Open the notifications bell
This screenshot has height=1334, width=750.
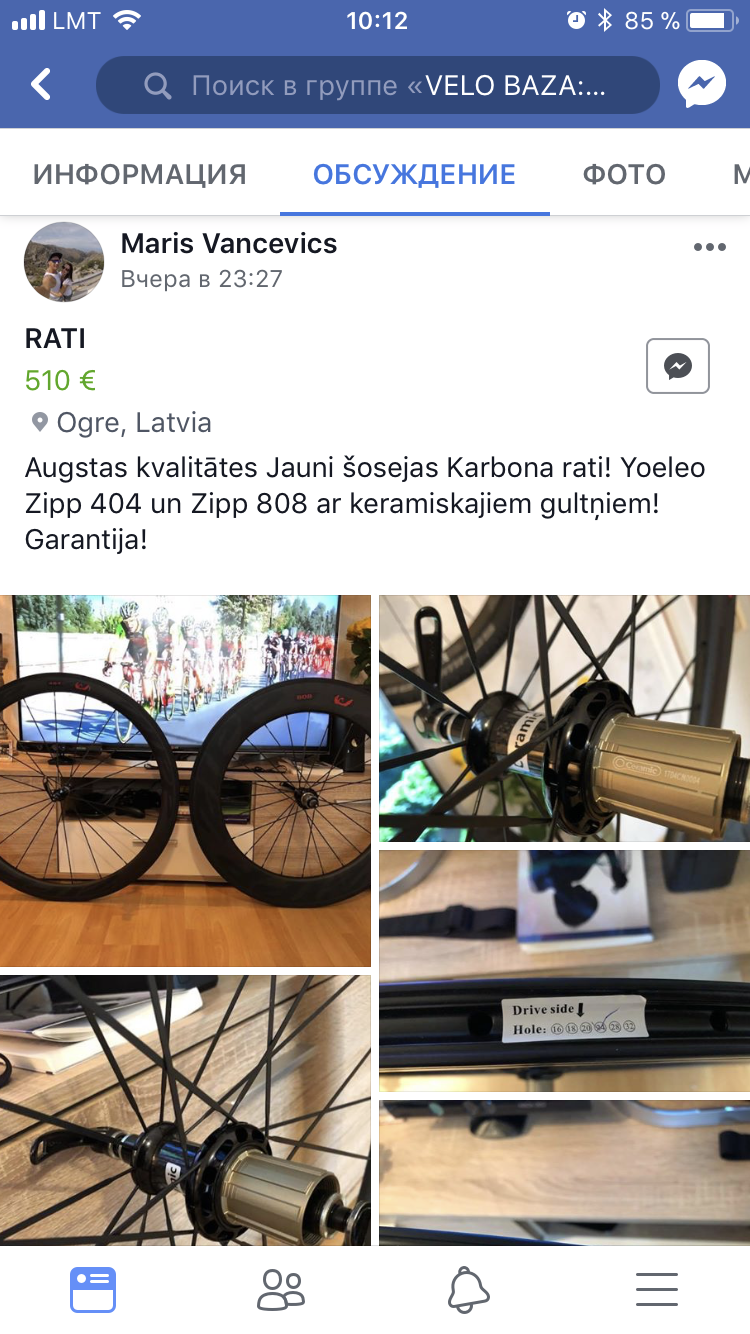pos(469,1290)
